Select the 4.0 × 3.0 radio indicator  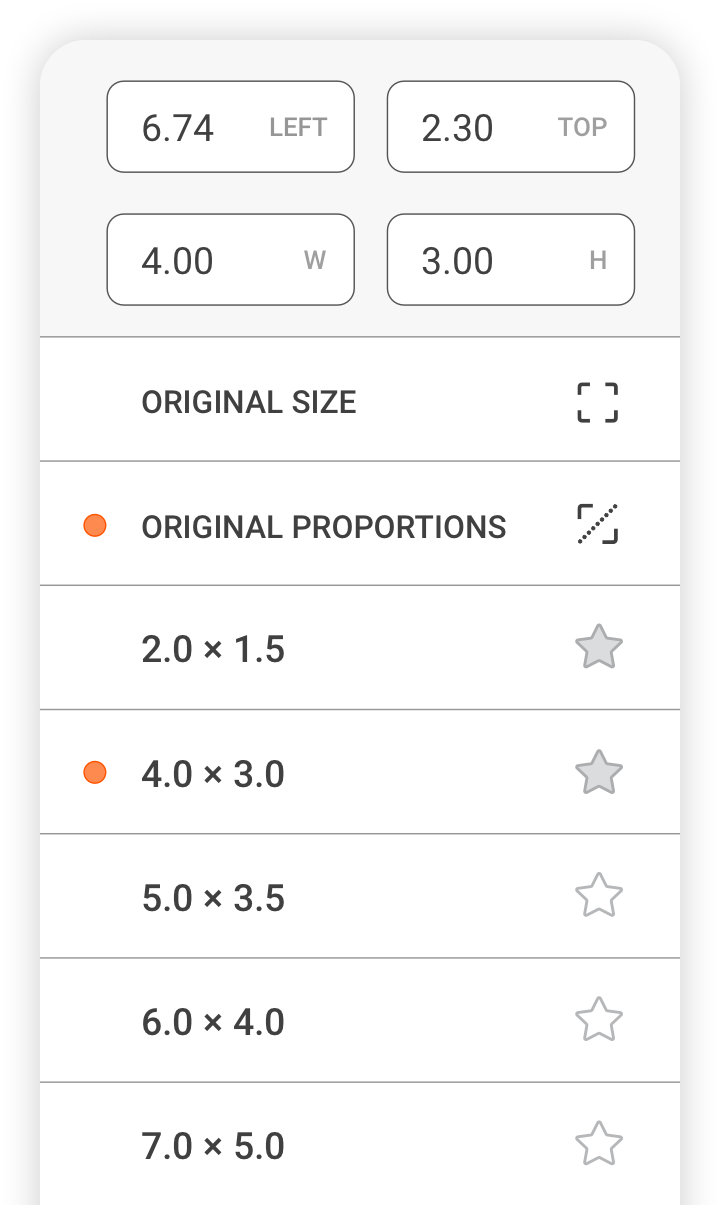click(94, 771)
